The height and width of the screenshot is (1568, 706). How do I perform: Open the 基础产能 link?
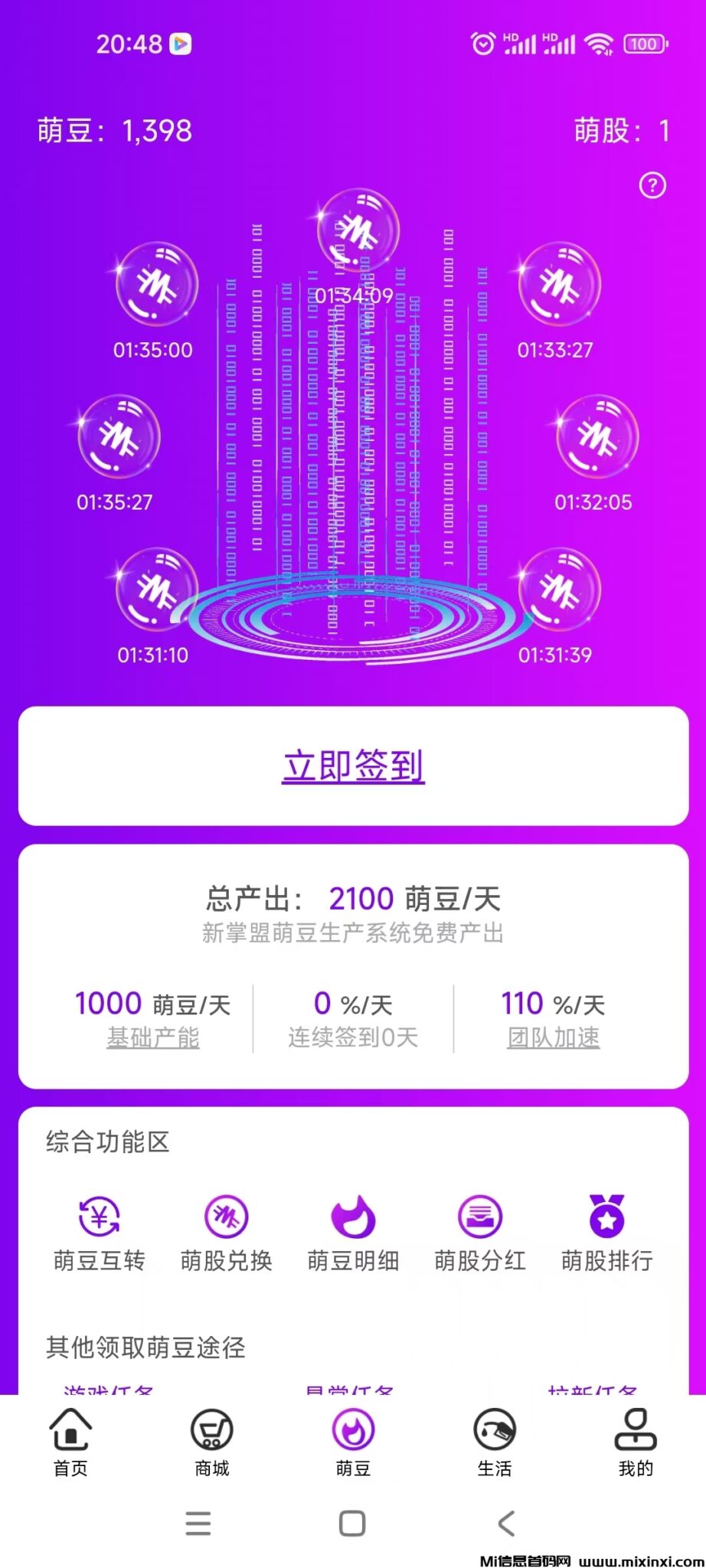(x=153, y=1037)
